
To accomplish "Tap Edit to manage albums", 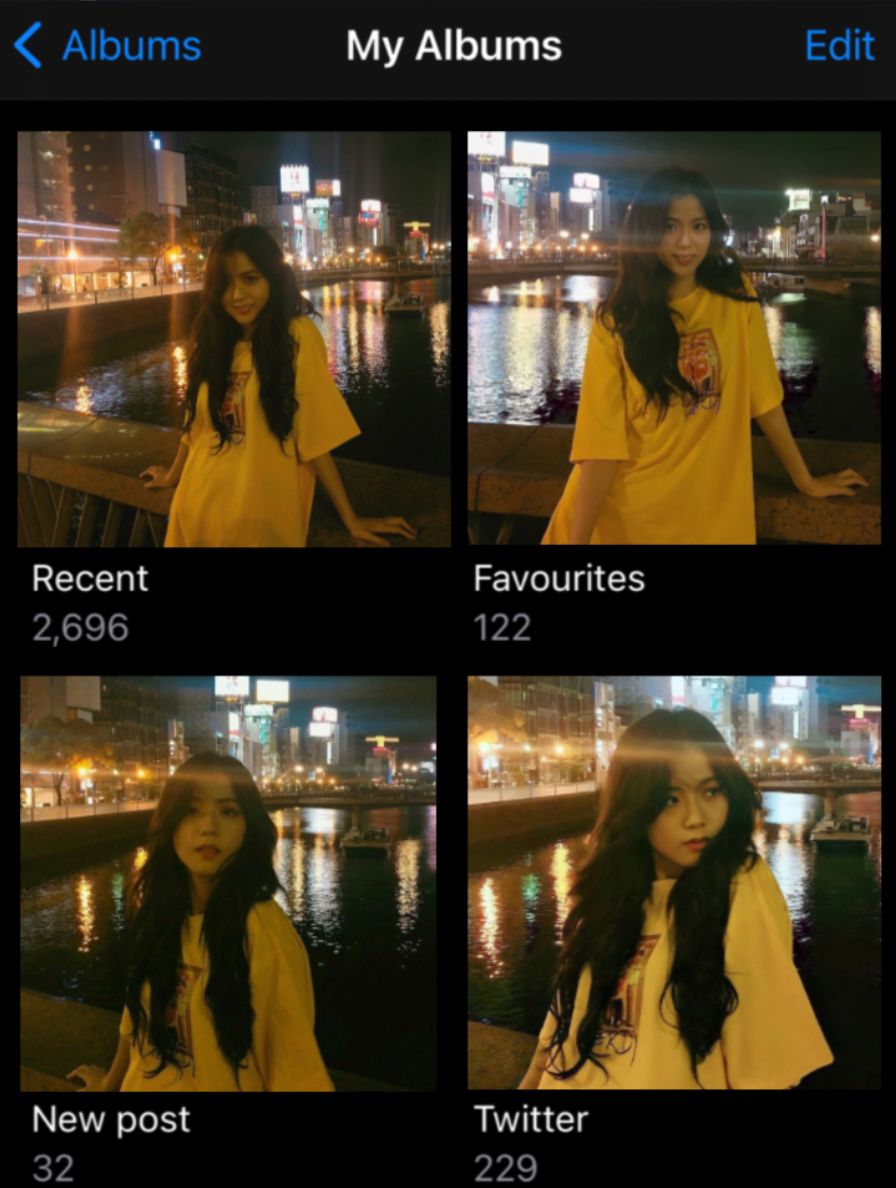I will point(839,46).
